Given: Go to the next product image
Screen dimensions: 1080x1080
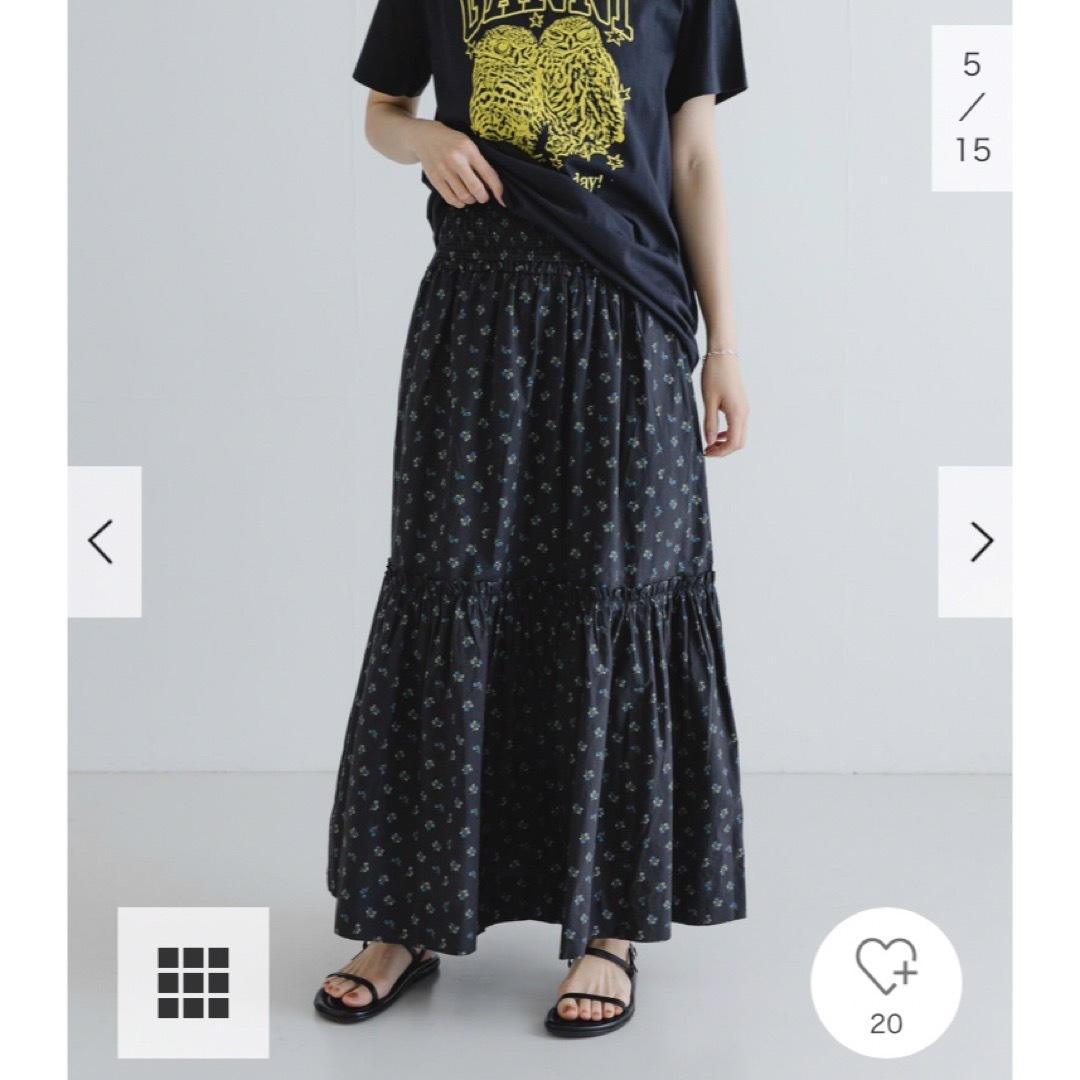Looking at the screenshot, I should (977, 541).
